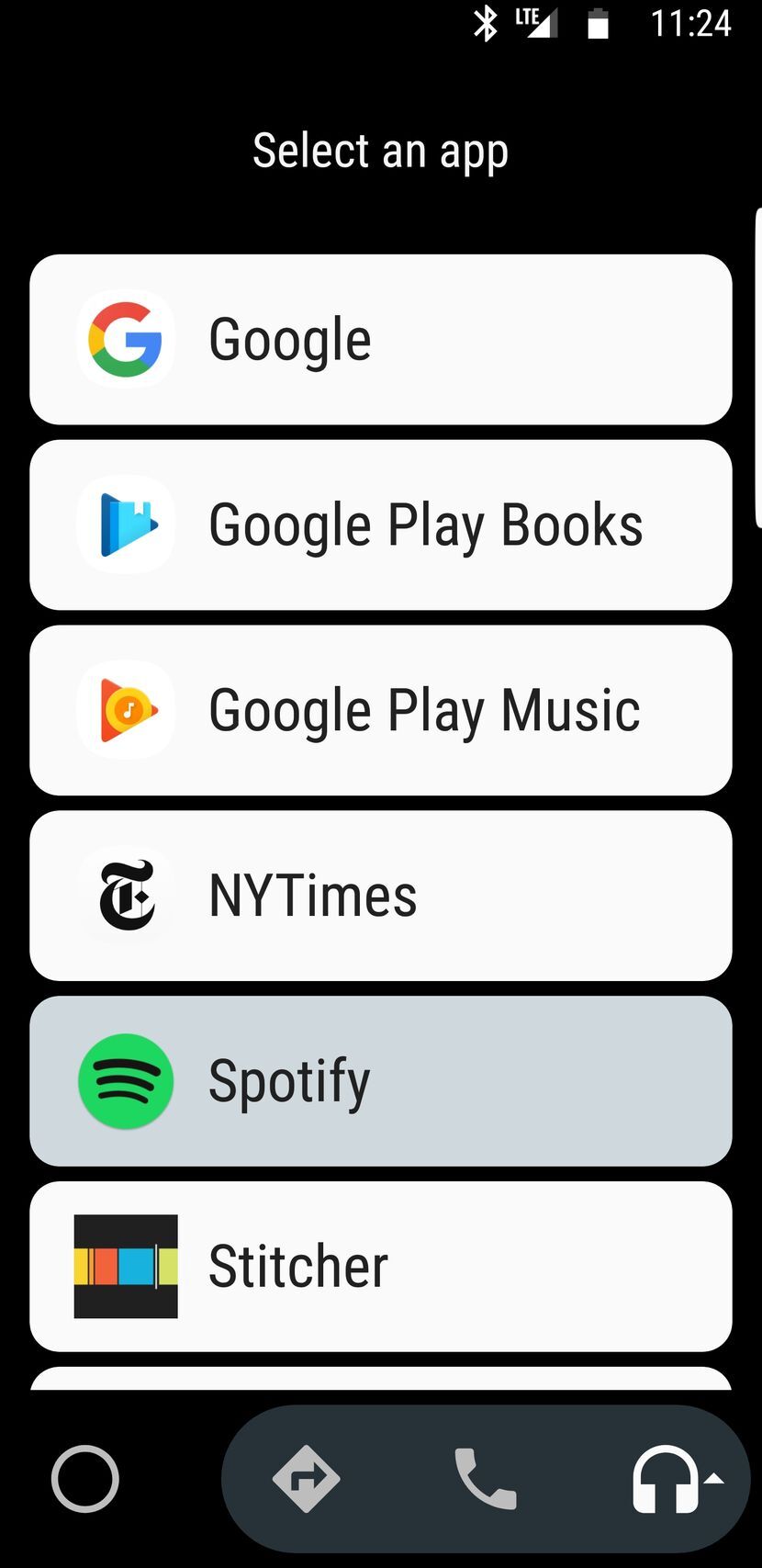This screenshot has height=1568, width=762.
Task: Select the Google Play Books icon
Action: pos(125,525)
